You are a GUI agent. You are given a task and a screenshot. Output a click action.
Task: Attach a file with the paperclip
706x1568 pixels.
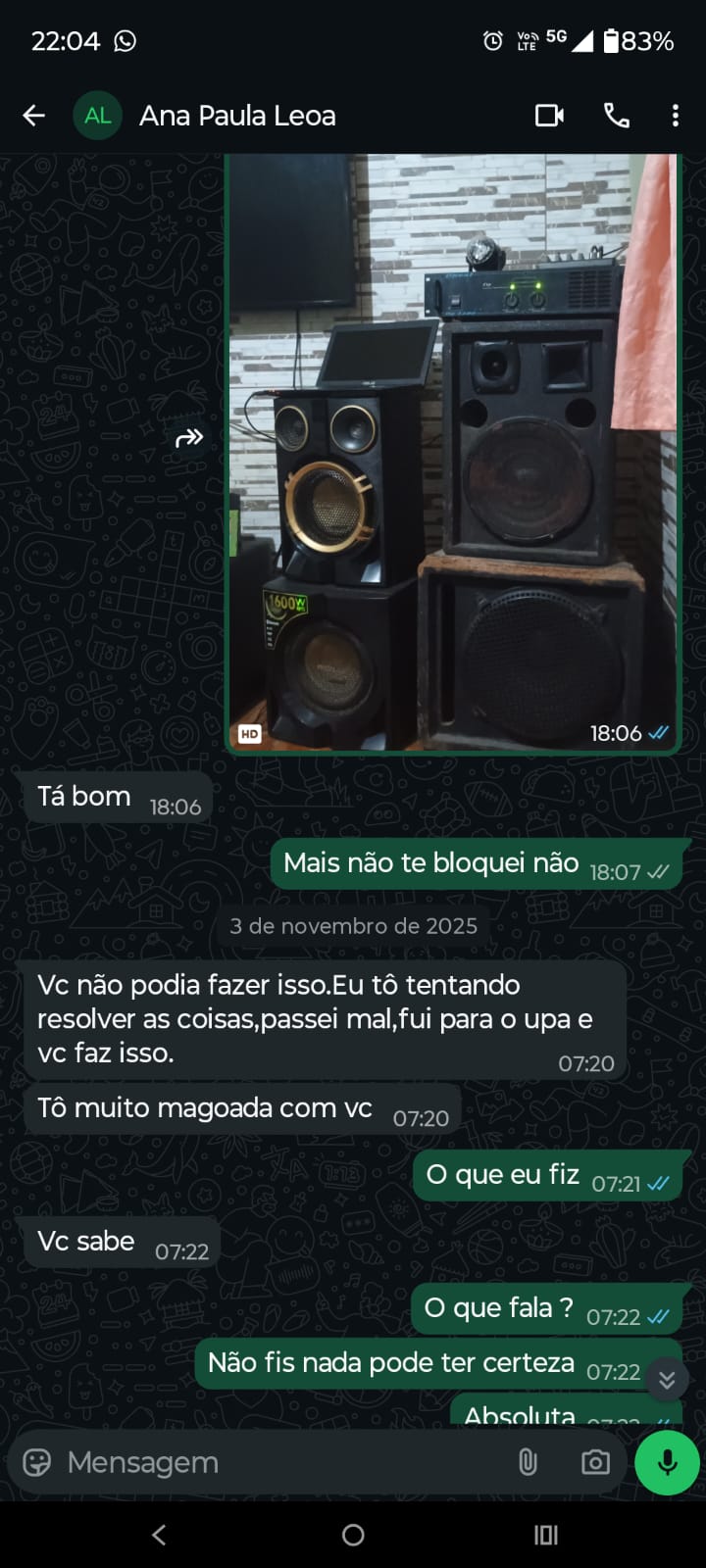(528, 1462)
